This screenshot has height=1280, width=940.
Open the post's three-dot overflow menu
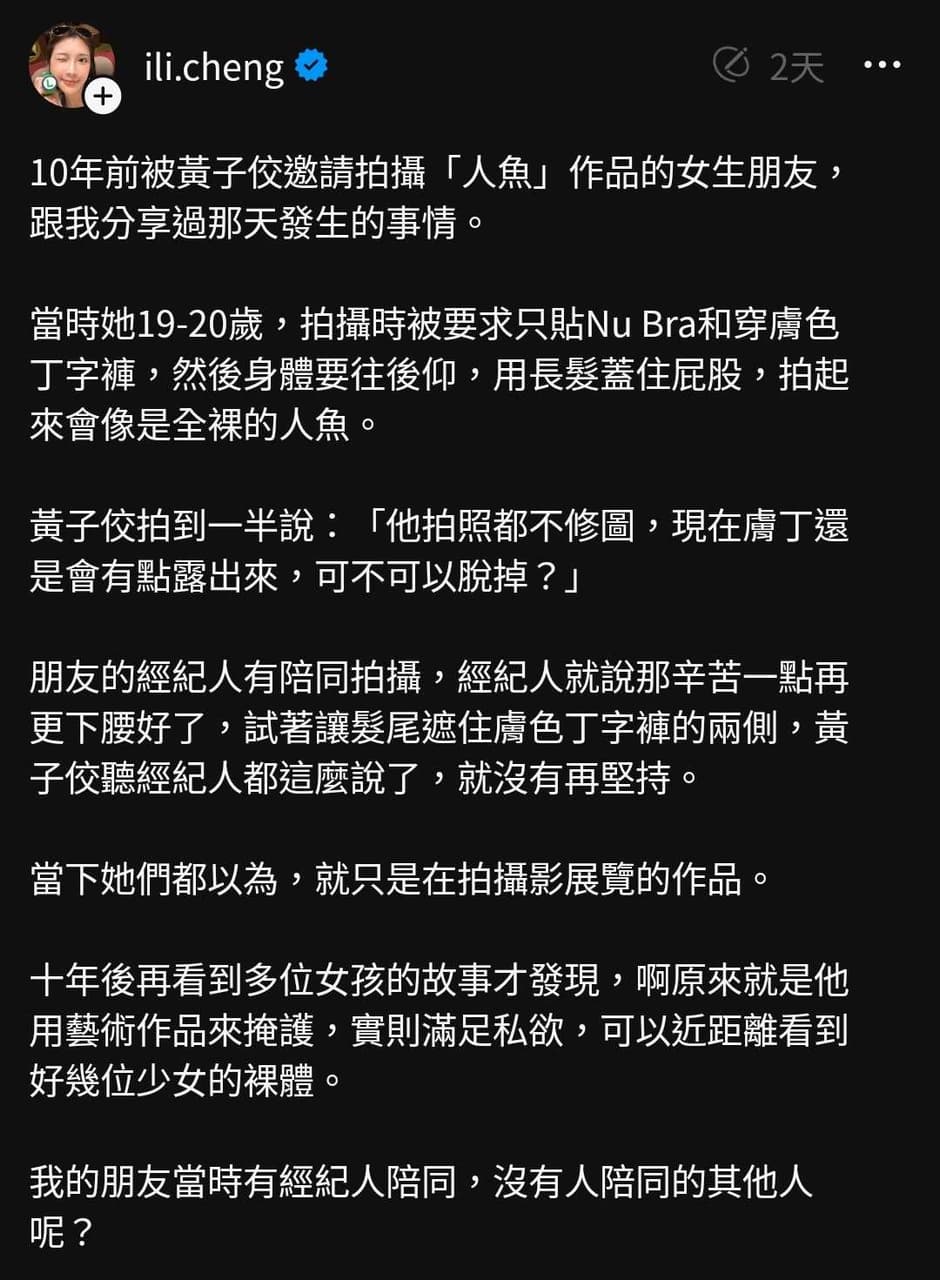pyautogui.click(x=881, y=66)
